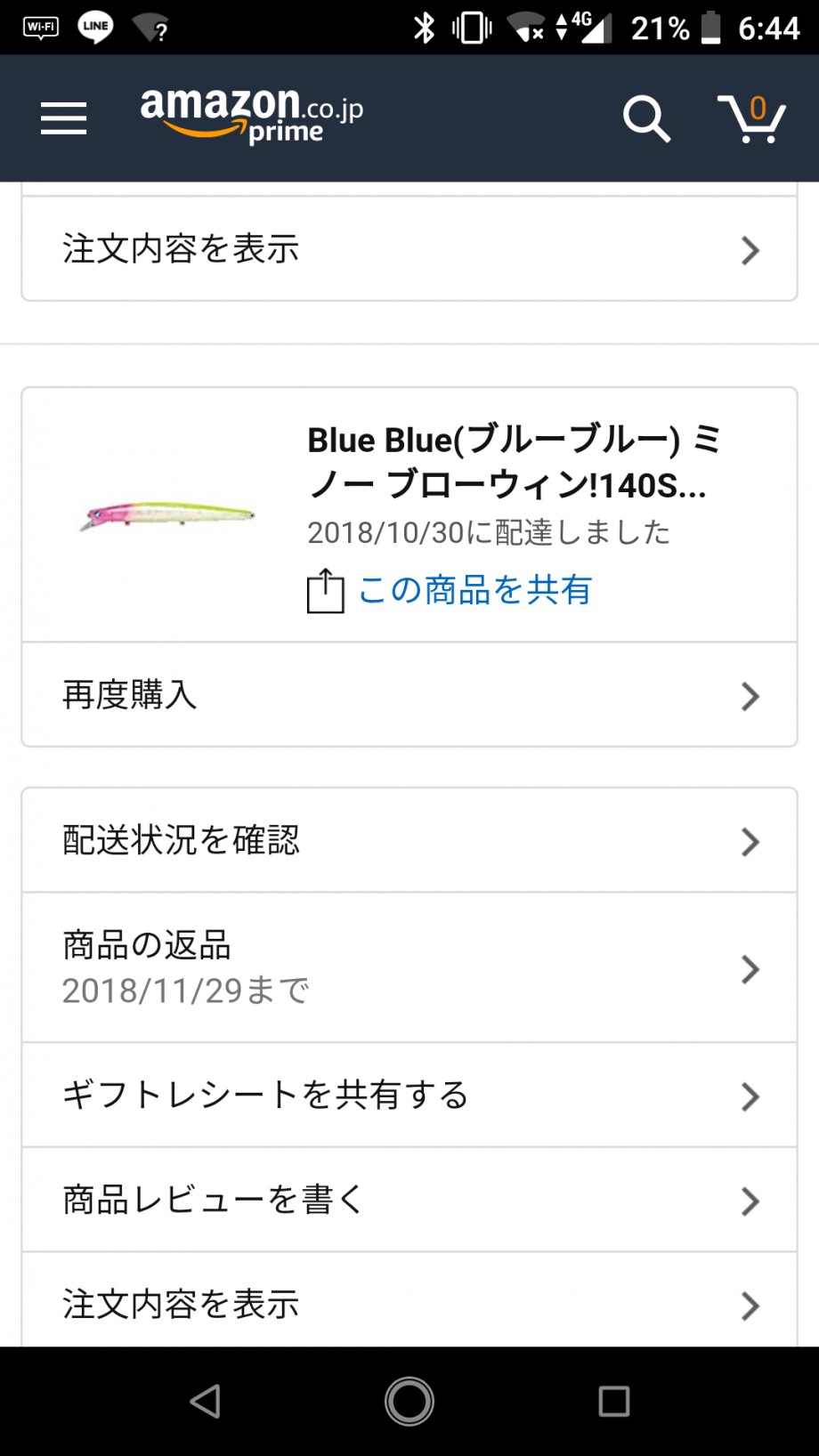Open the hamburger menu
The image size is (819, 1456).
pos(63,118)
